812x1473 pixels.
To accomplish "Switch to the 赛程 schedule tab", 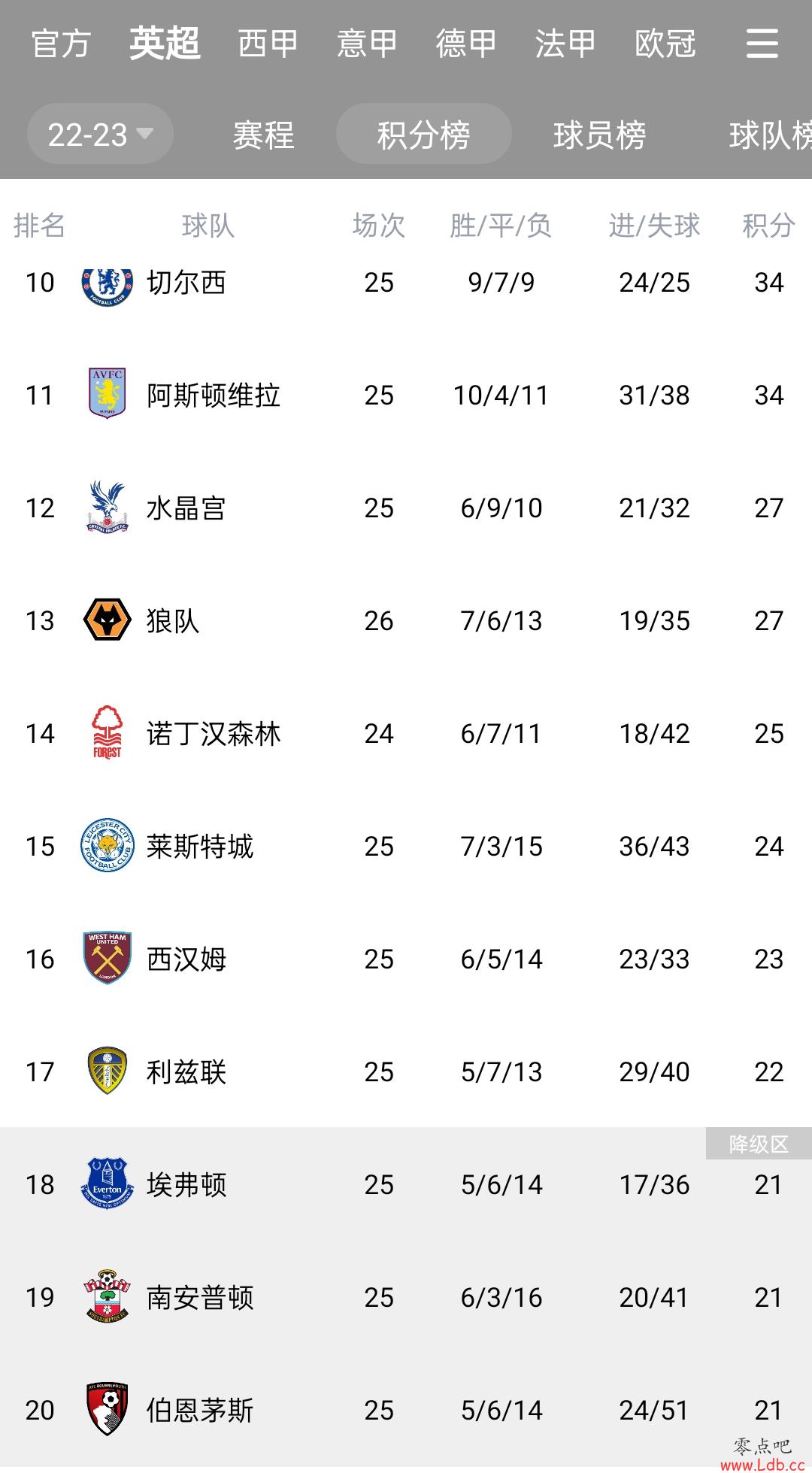I will [x=263, y=135].
